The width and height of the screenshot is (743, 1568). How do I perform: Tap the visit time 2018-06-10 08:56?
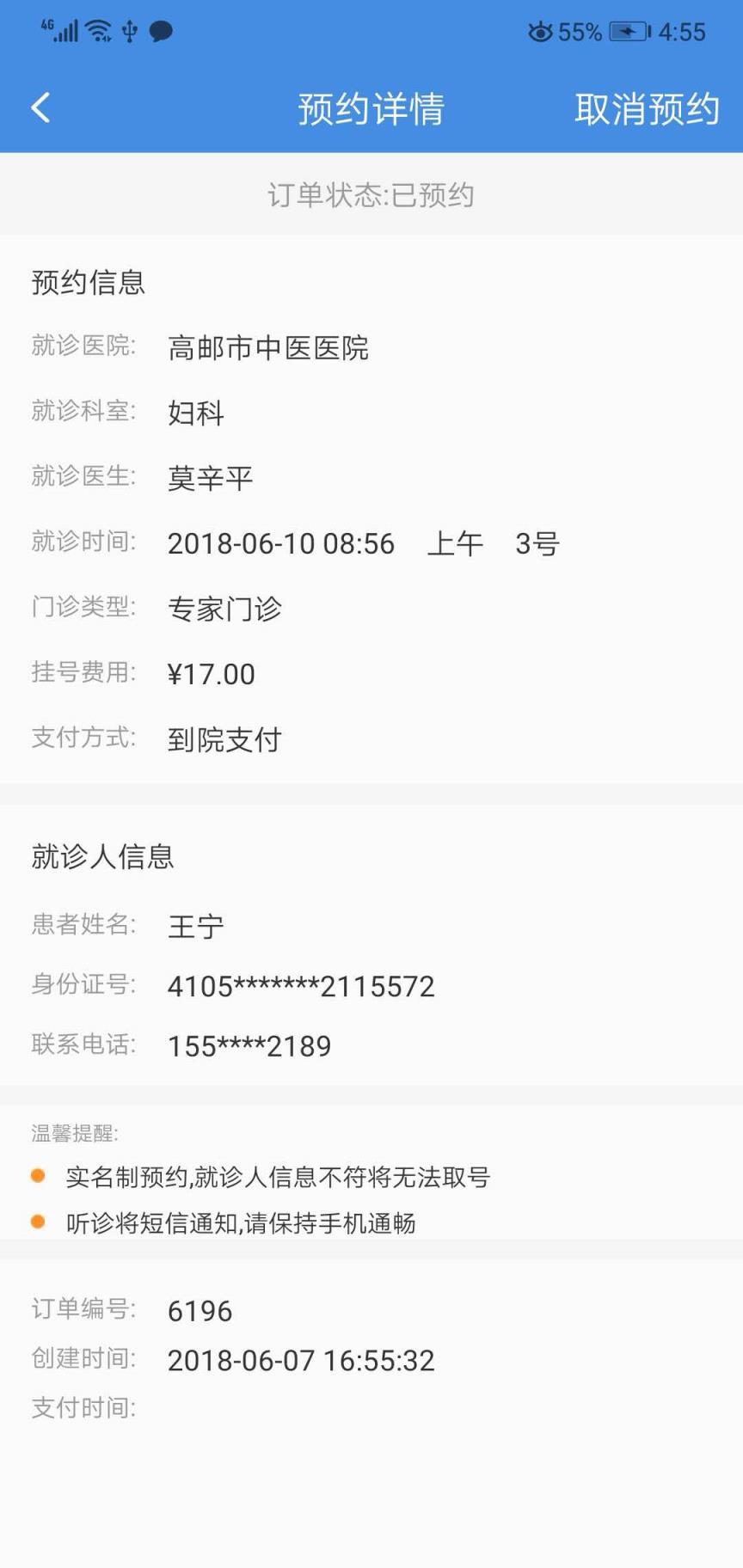click(x=282, y=543)
